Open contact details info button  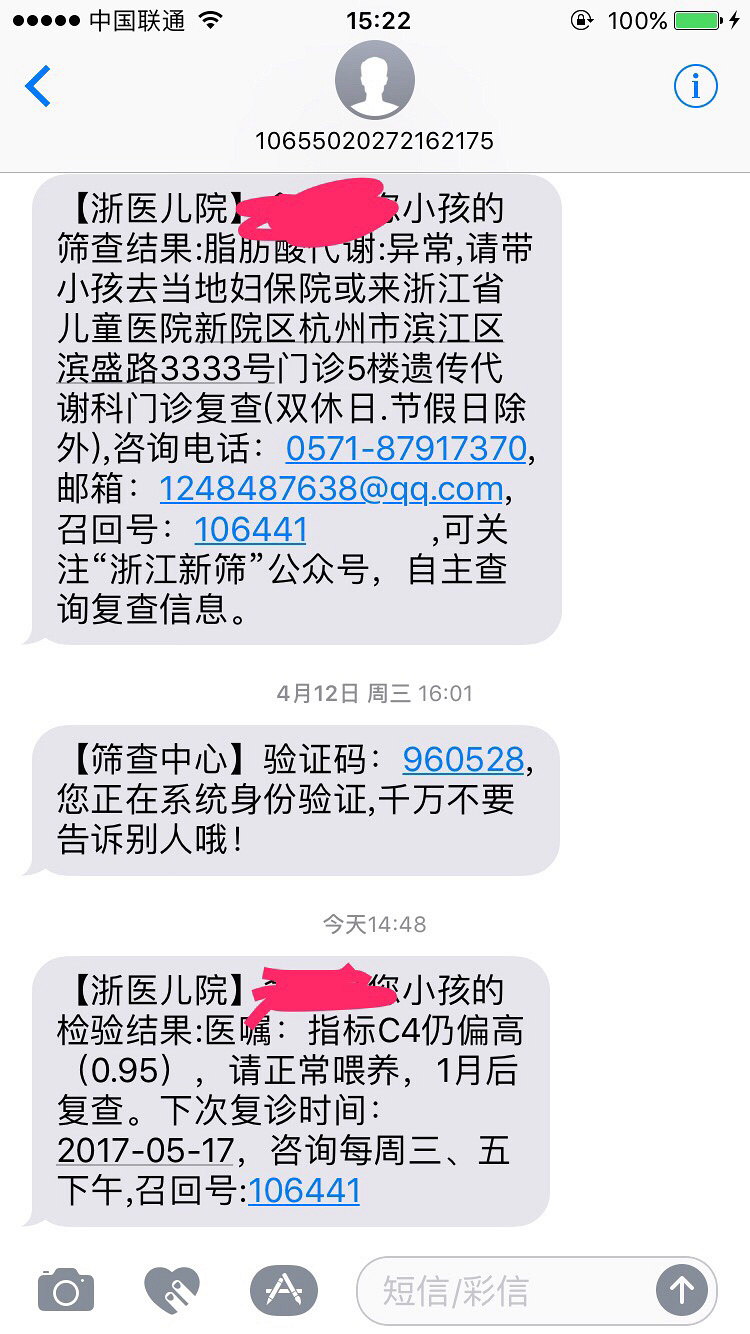(696, 87)
